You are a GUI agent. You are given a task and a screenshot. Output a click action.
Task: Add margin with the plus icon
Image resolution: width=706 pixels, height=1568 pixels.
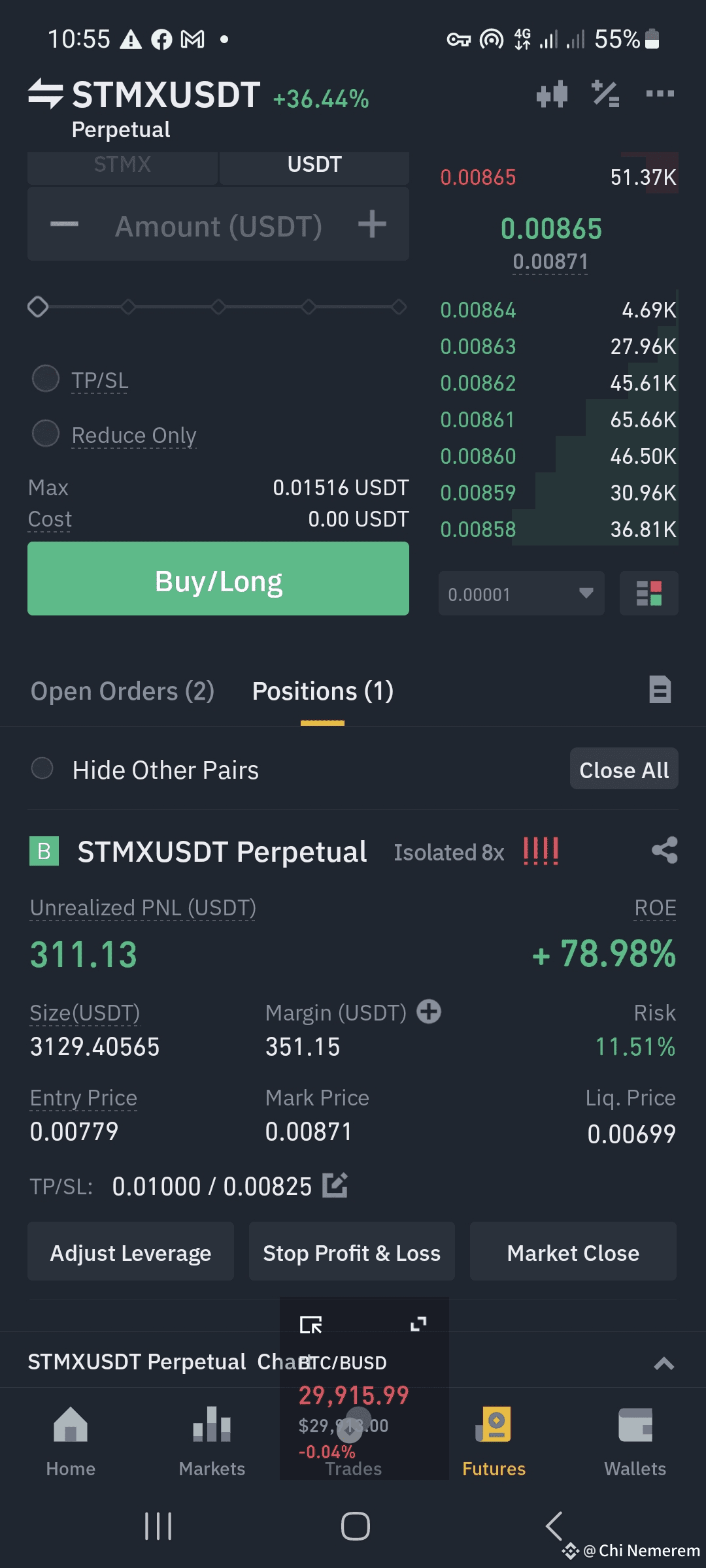coord(429,1012)
